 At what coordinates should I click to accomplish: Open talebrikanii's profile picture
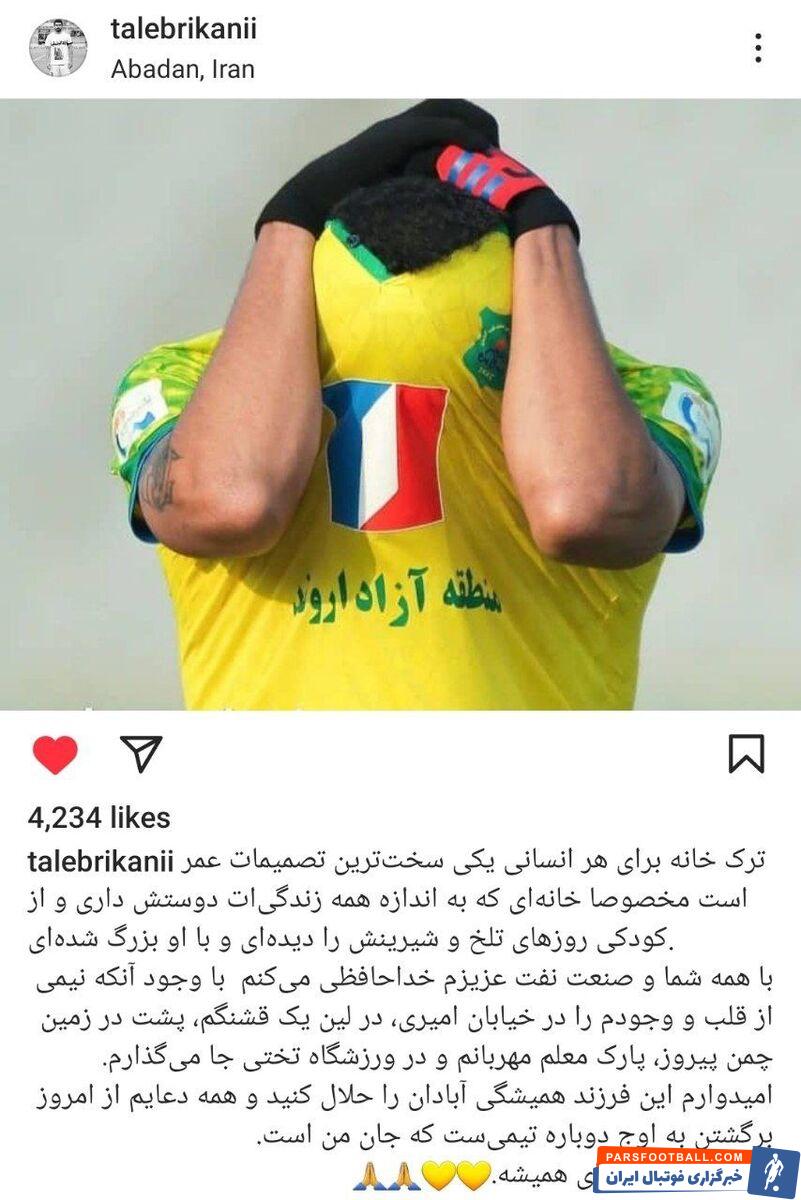tap(58, 48)
